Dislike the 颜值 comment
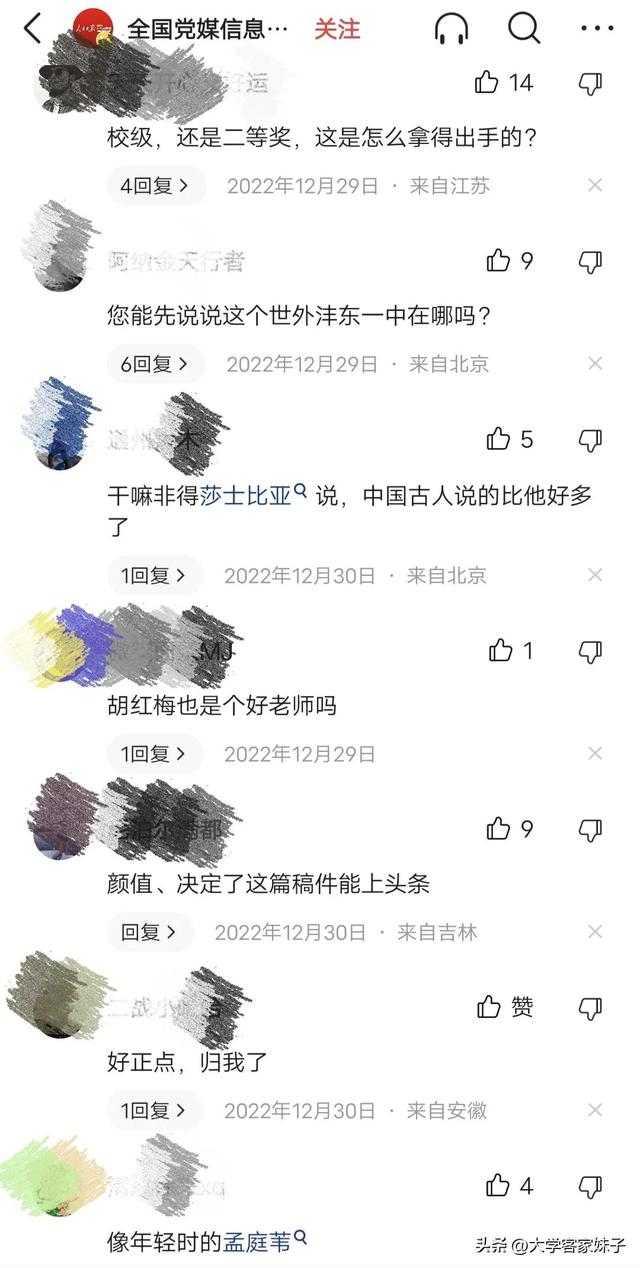Image resolution: width=640 pixels, height=1268 pixels. tap(591, 829)
